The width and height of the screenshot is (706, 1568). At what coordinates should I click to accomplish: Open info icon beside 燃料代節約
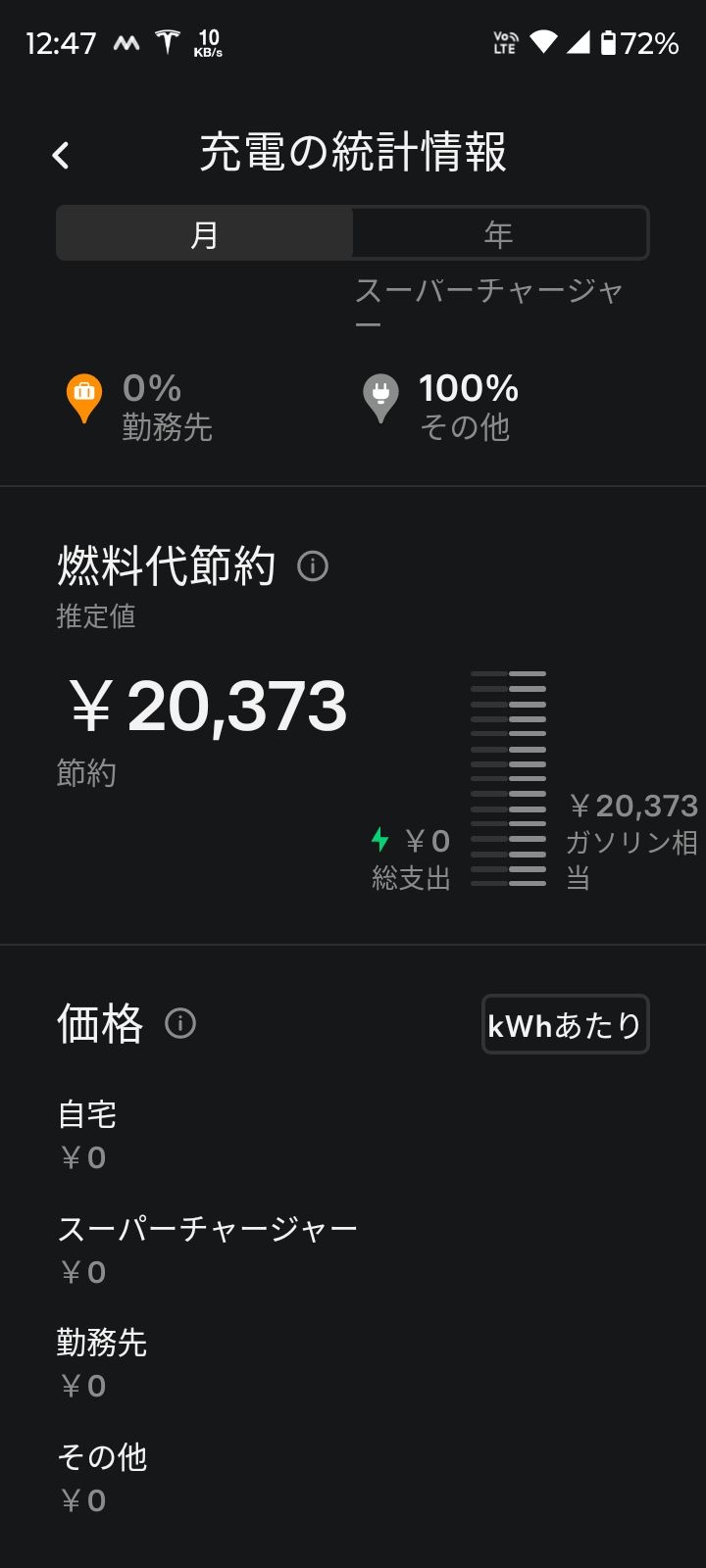(x=313, y=565)
